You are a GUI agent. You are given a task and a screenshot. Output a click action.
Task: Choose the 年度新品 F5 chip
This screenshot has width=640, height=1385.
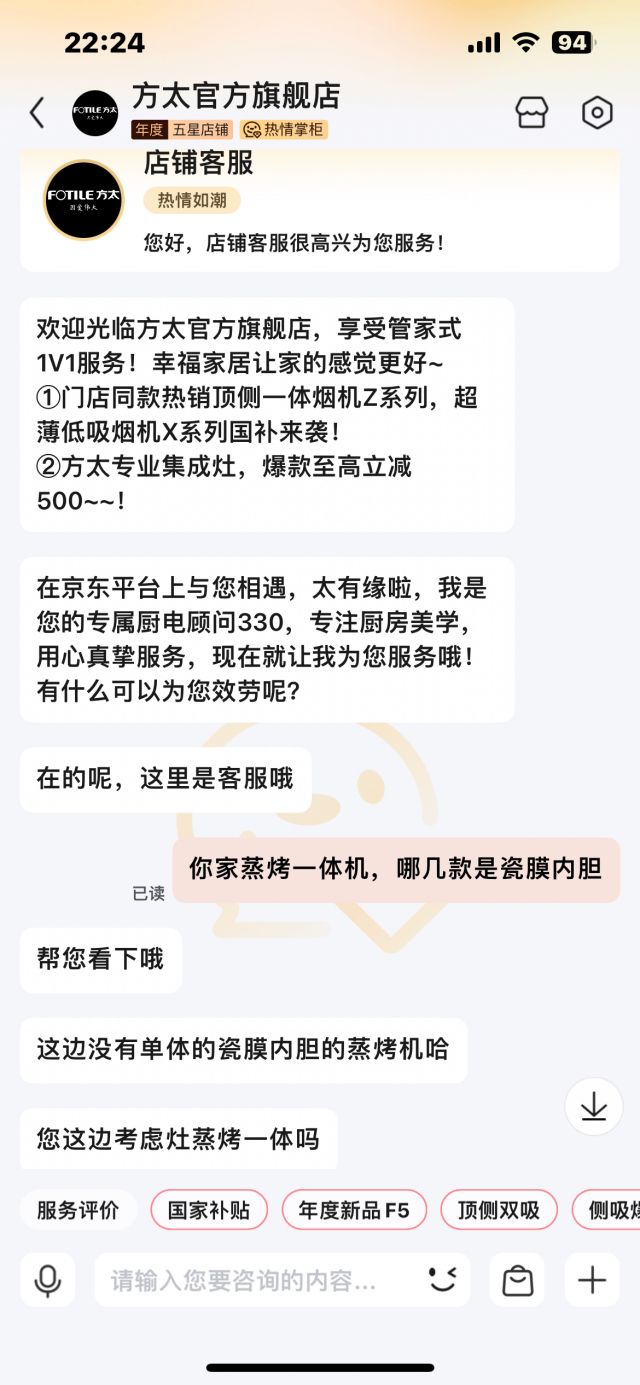click(354, 1210)
